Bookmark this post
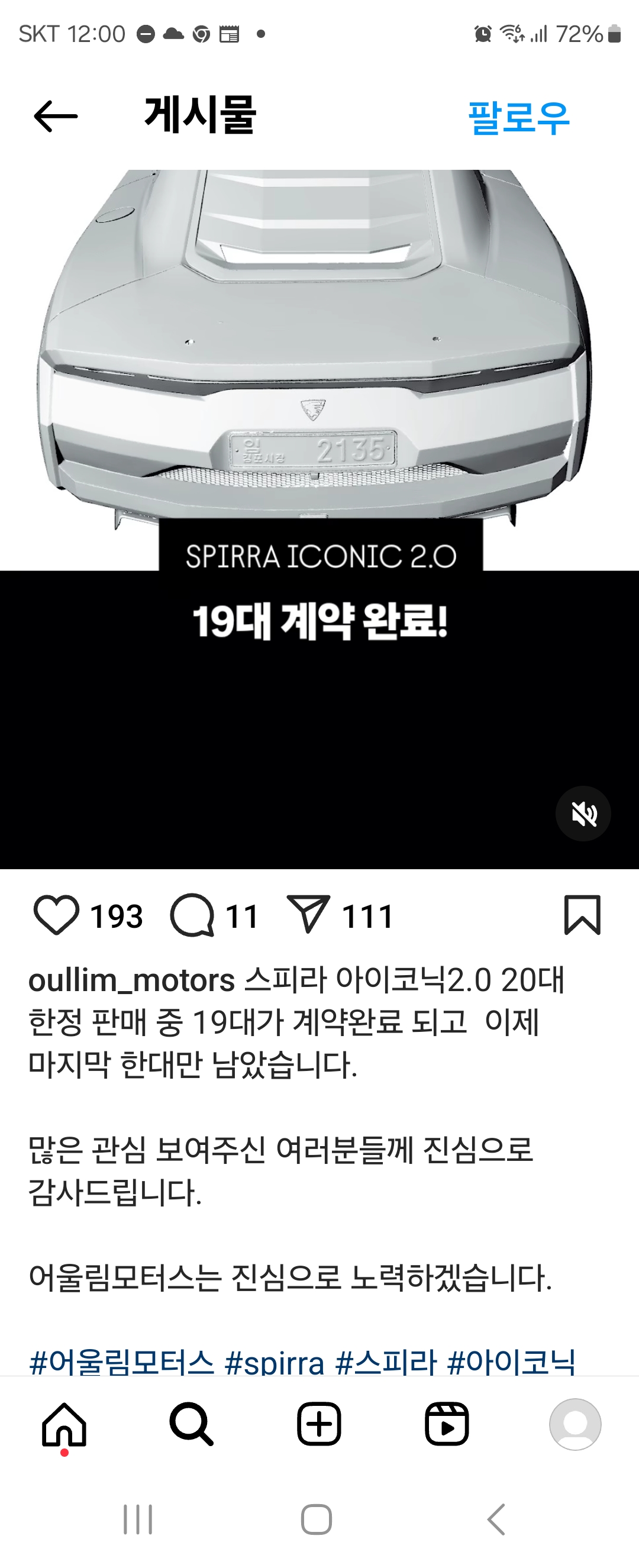Screen dimensions: 639x1568 click(582, 915)
